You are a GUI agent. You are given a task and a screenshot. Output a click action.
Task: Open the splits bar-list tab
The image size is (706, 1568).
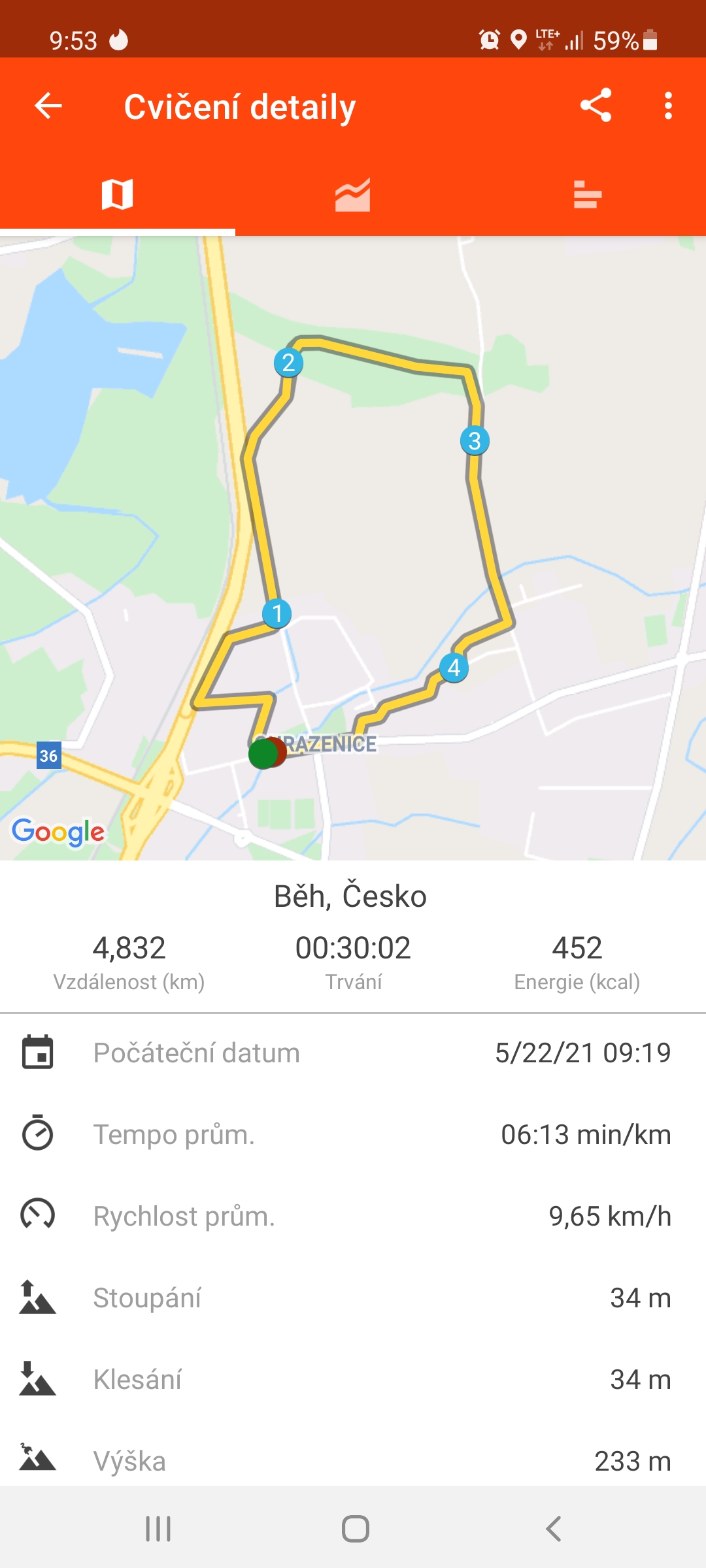[588, 195]
